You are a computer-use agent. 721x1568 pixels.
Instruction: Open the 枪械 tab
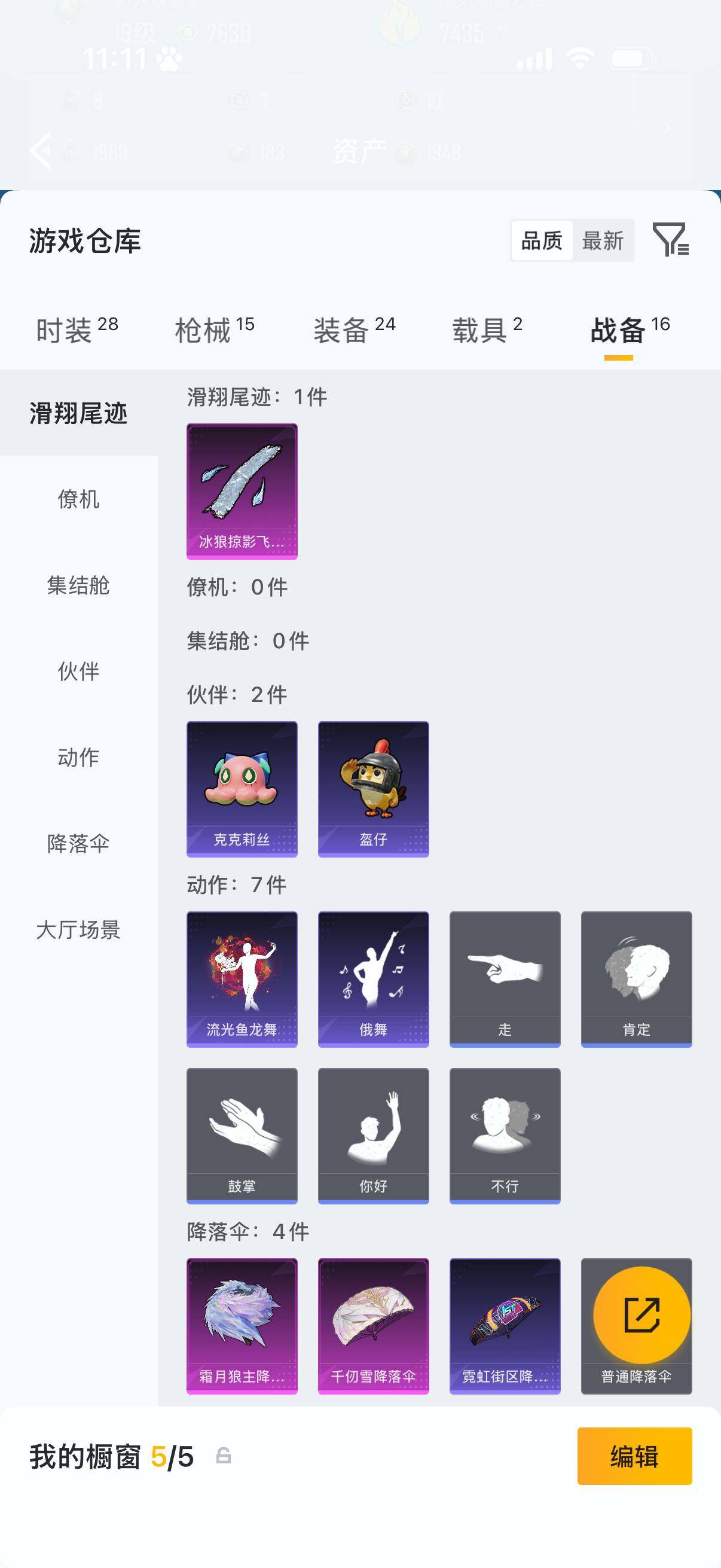click(208, 328)
